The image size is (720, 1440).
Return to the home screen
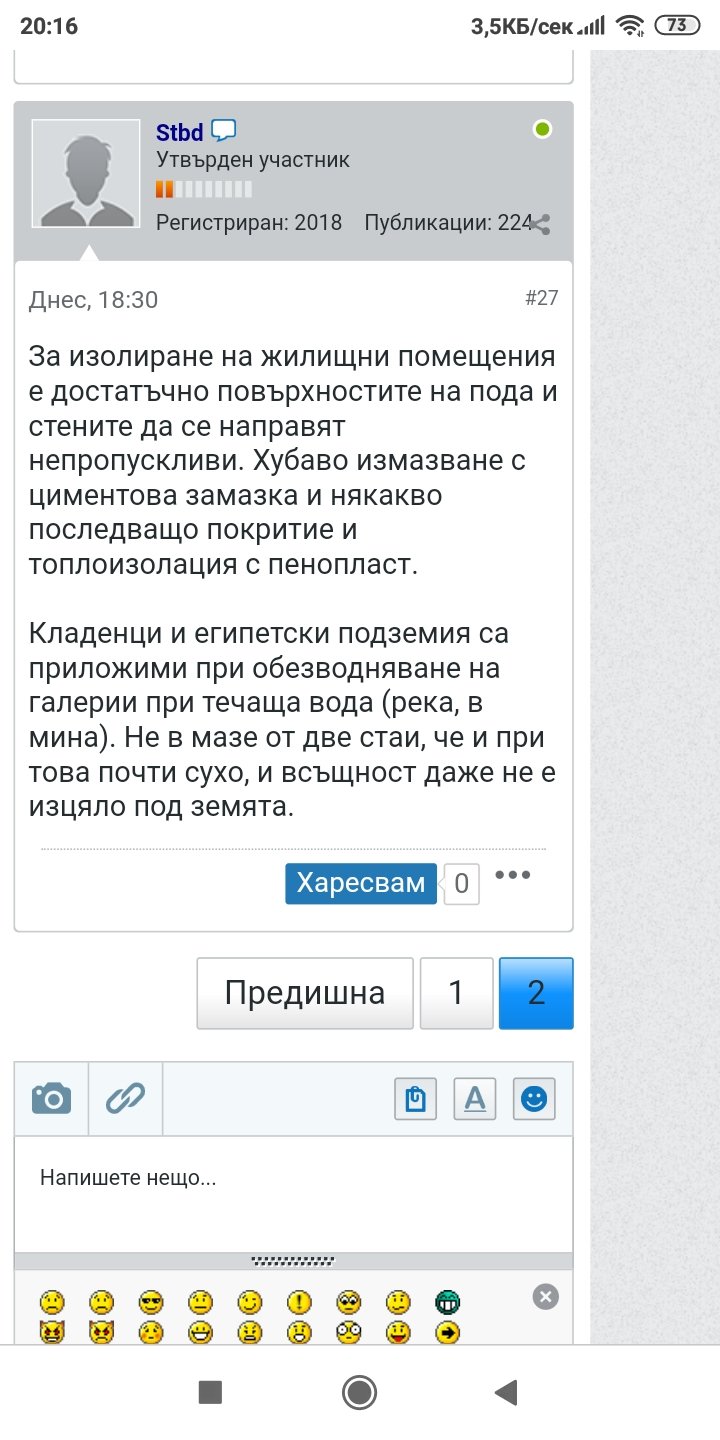[359, 1391]
